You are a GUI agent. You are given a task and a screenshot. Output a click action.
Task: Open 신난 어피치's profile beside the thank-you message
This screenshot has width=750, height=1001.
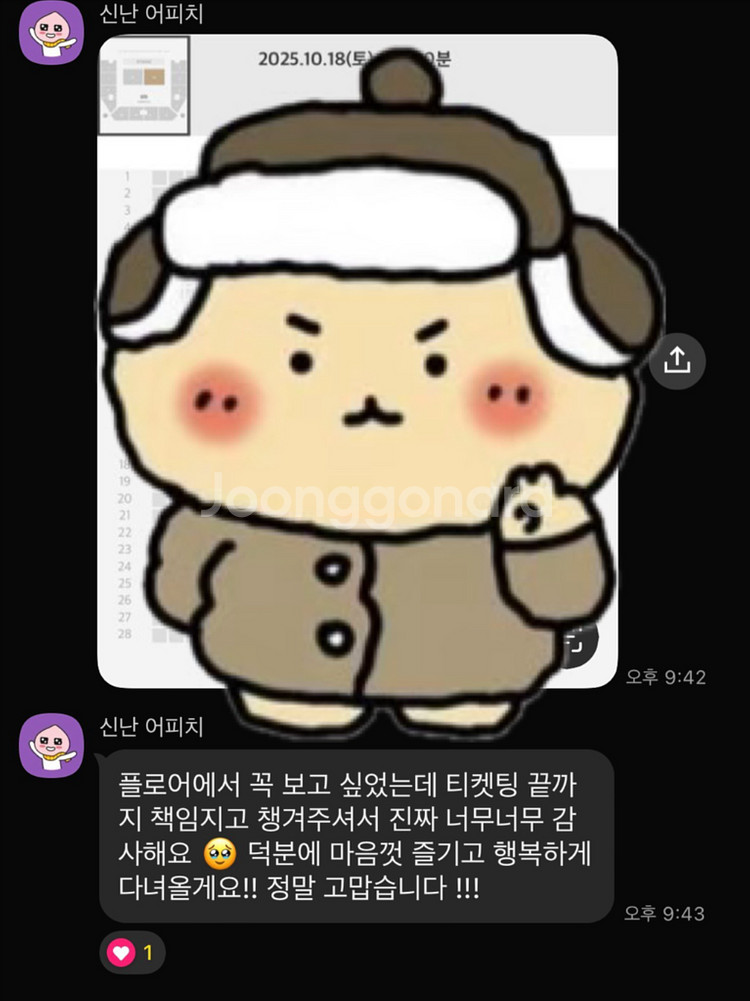point(51,746)
